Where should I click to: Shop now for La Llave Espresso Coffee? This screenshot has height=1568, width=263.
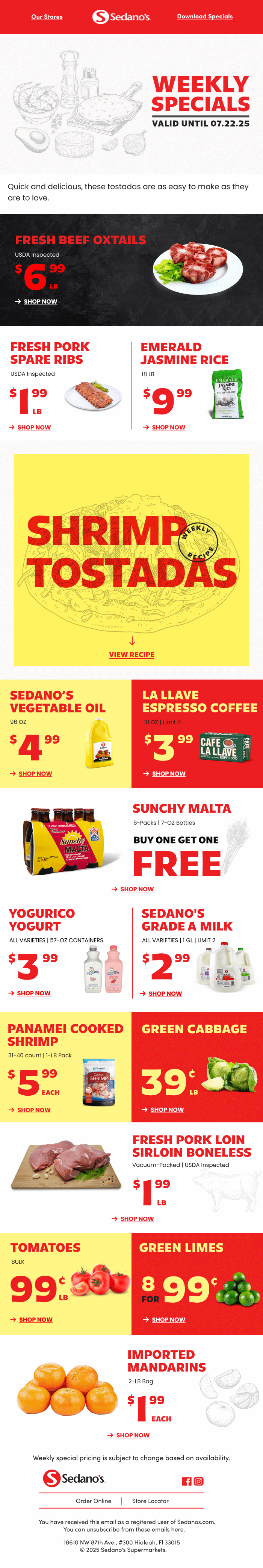tap(169, 774)
